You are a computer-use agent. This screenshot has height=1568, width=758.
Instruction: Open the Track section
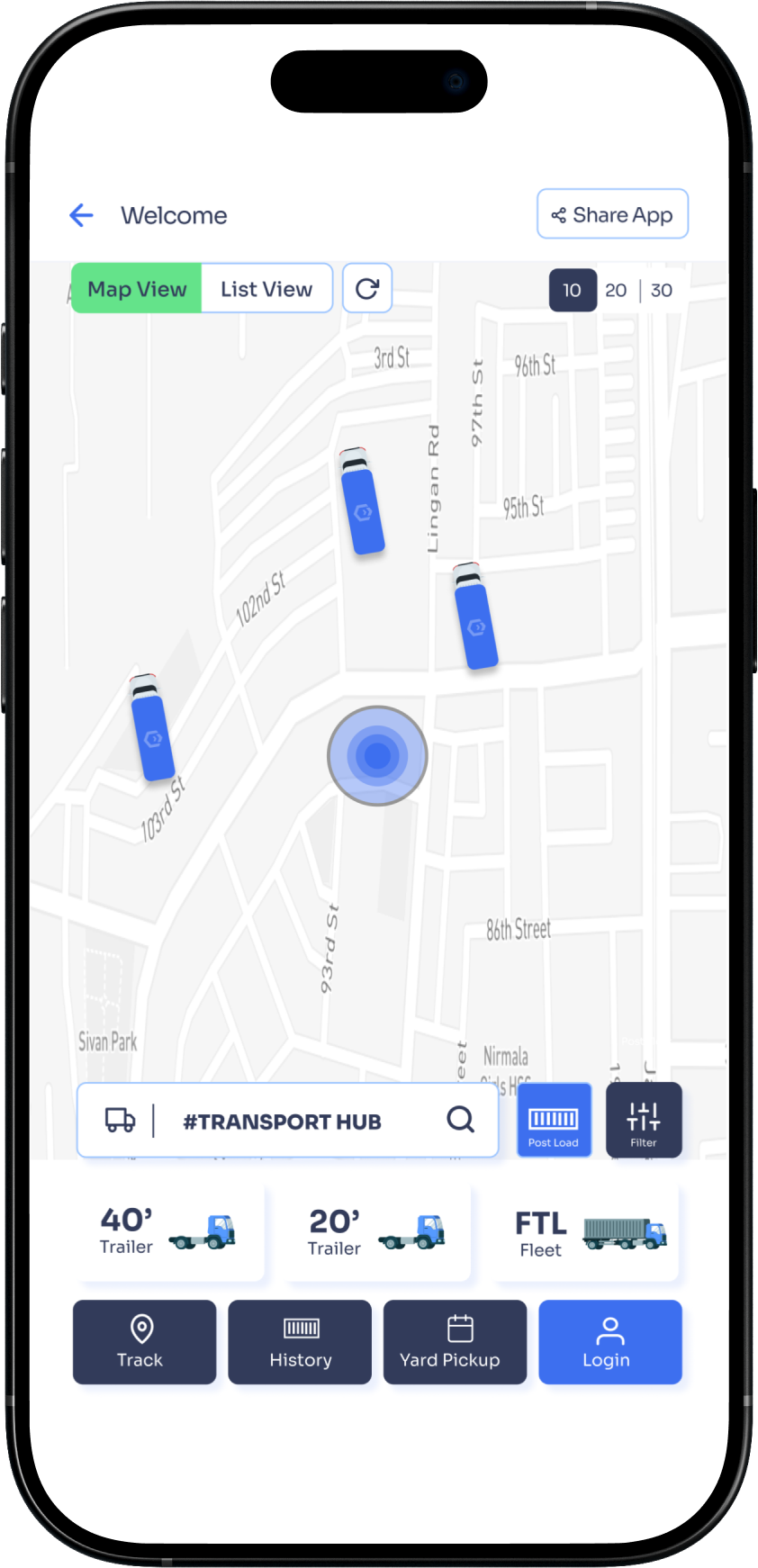click(x=144, y=1341)
